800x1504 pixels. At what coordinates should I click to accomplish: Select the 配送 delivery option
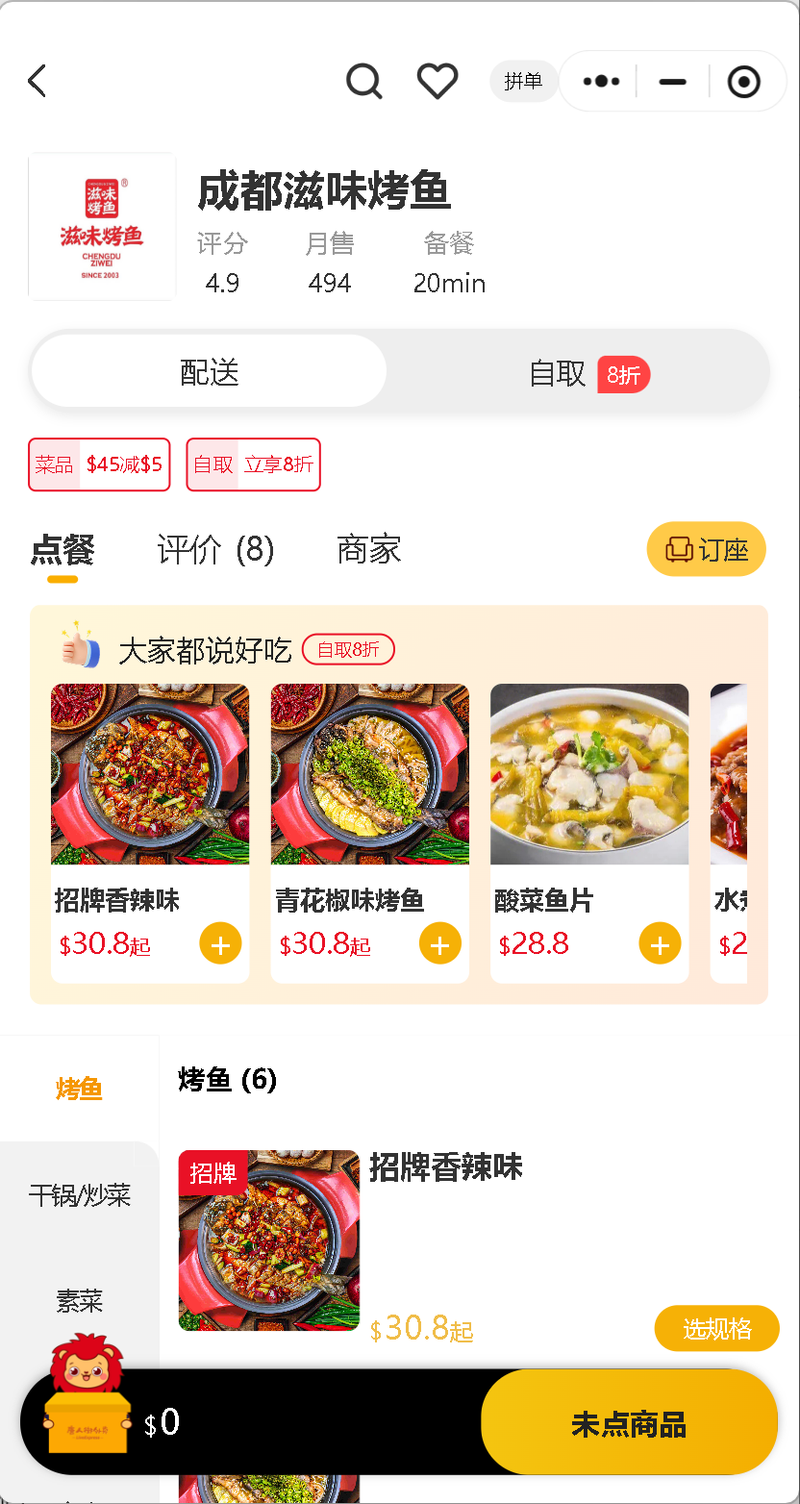coord(209,372)
